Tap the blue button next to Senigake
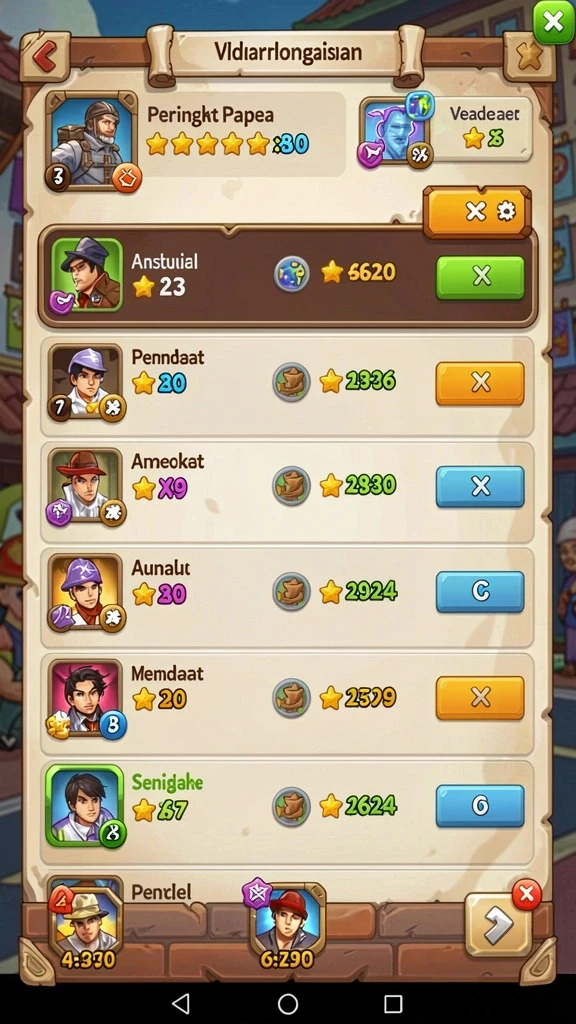Screen dimensions: 576x1024 480,806
